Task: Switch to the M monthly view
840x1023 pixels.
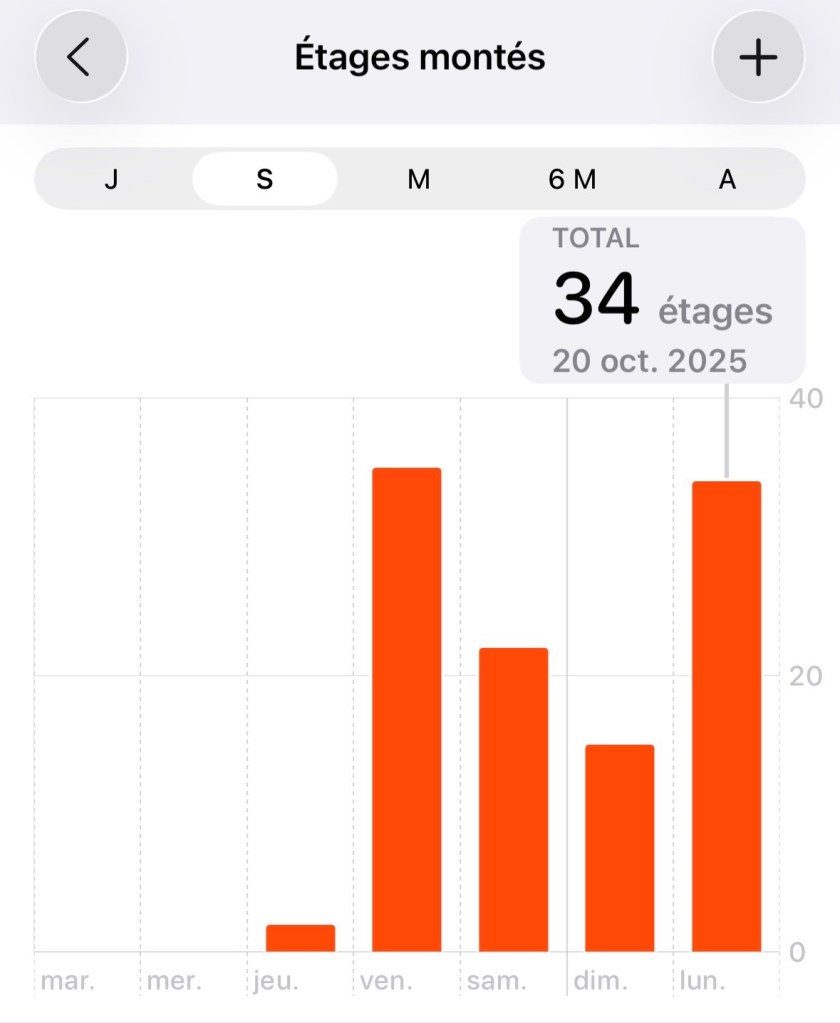Action: [x=419, y=180]
